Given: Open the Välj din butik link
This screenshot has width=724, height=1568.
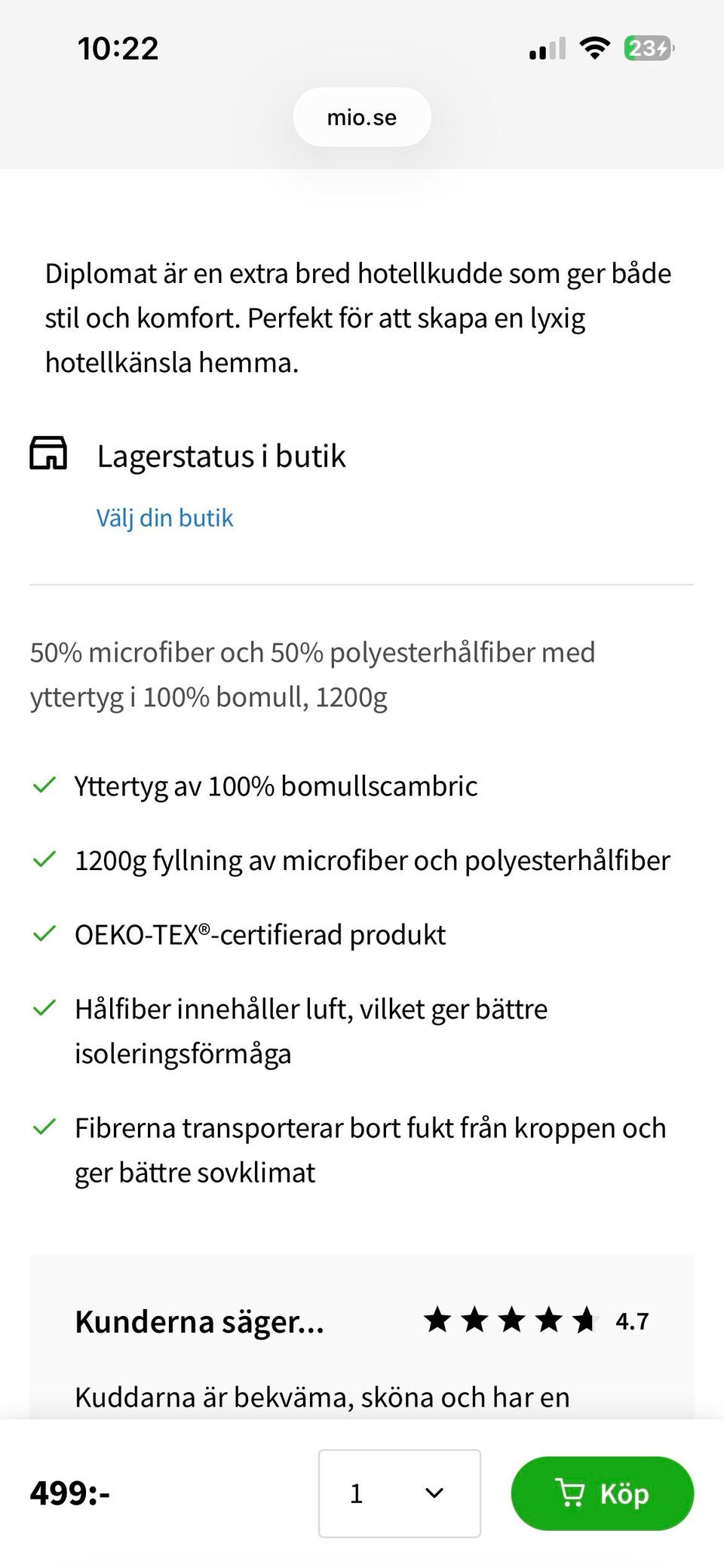Looking at the screenshot, I should coord(164,517).
